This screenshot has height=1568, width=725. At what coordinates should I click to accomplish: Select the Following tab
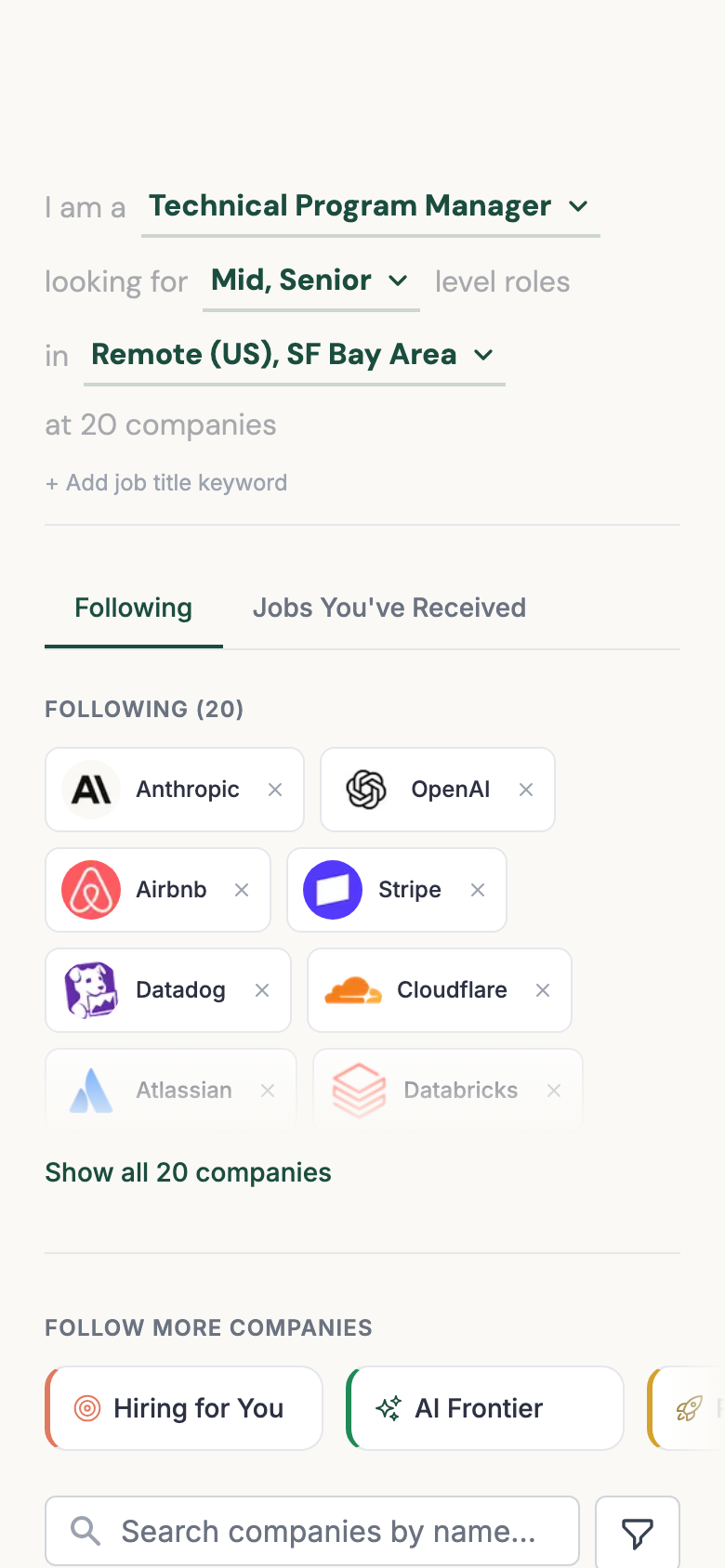click(x=132, y=608)
